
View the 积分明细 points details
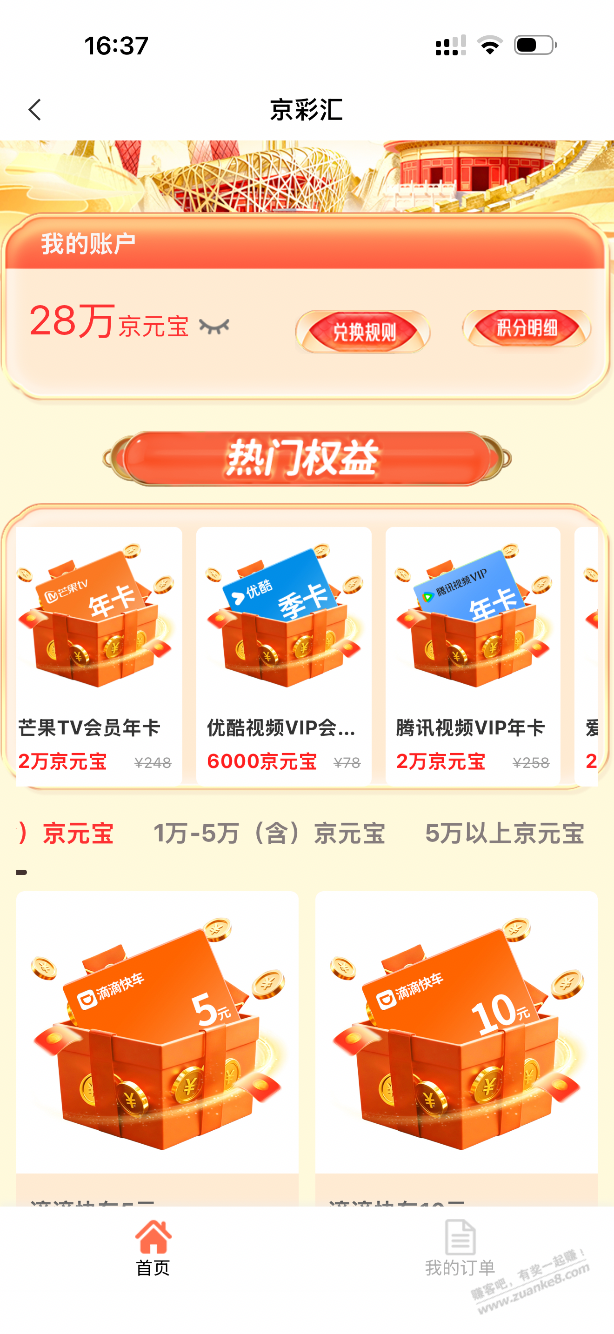[527, 328]
